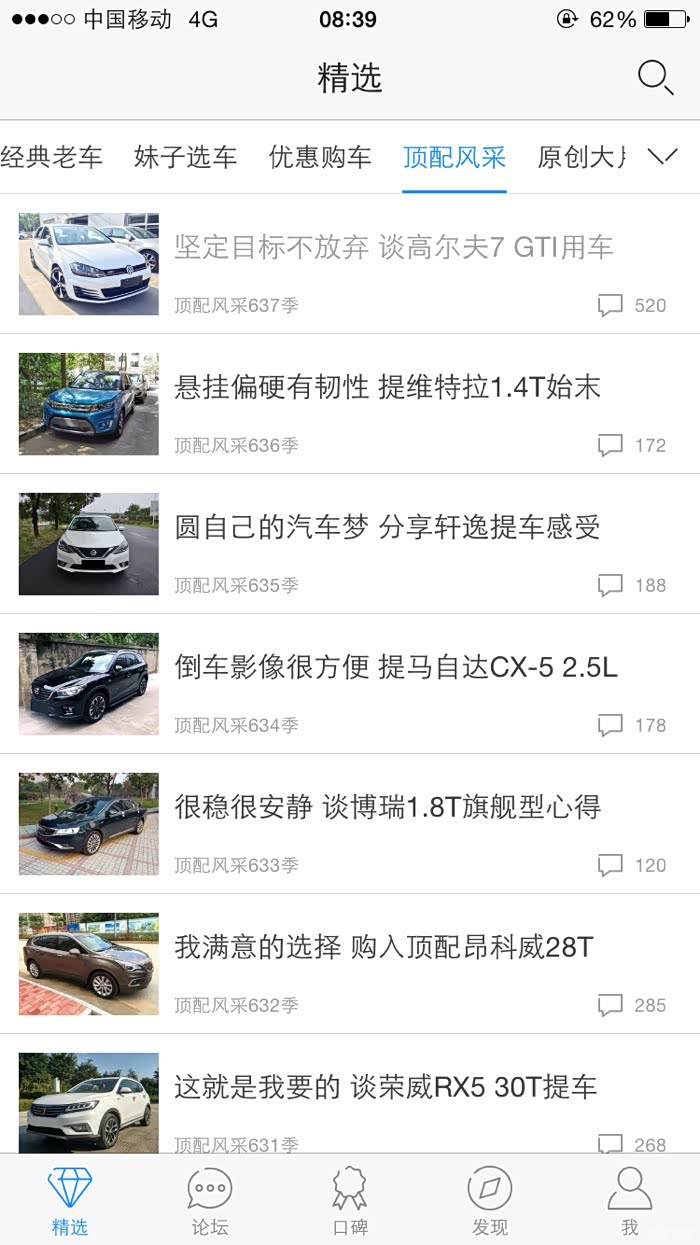This screenshot has width=700, height=1245.
Task: Switch to the 妹子选车 tab
Action: tap(186, 157)
